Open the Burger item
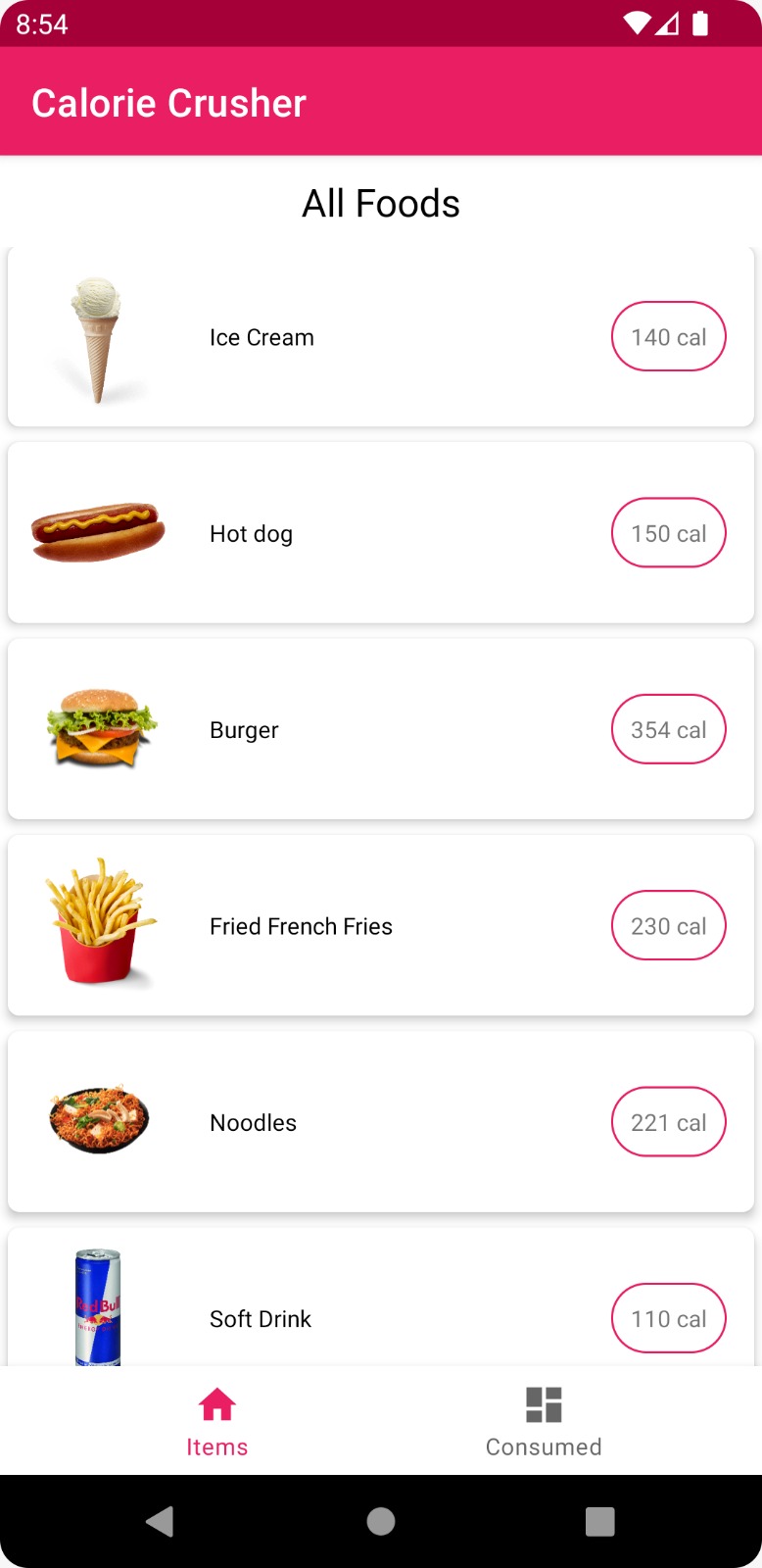This screenshot has height=1568, width=762. click(380, 729)
